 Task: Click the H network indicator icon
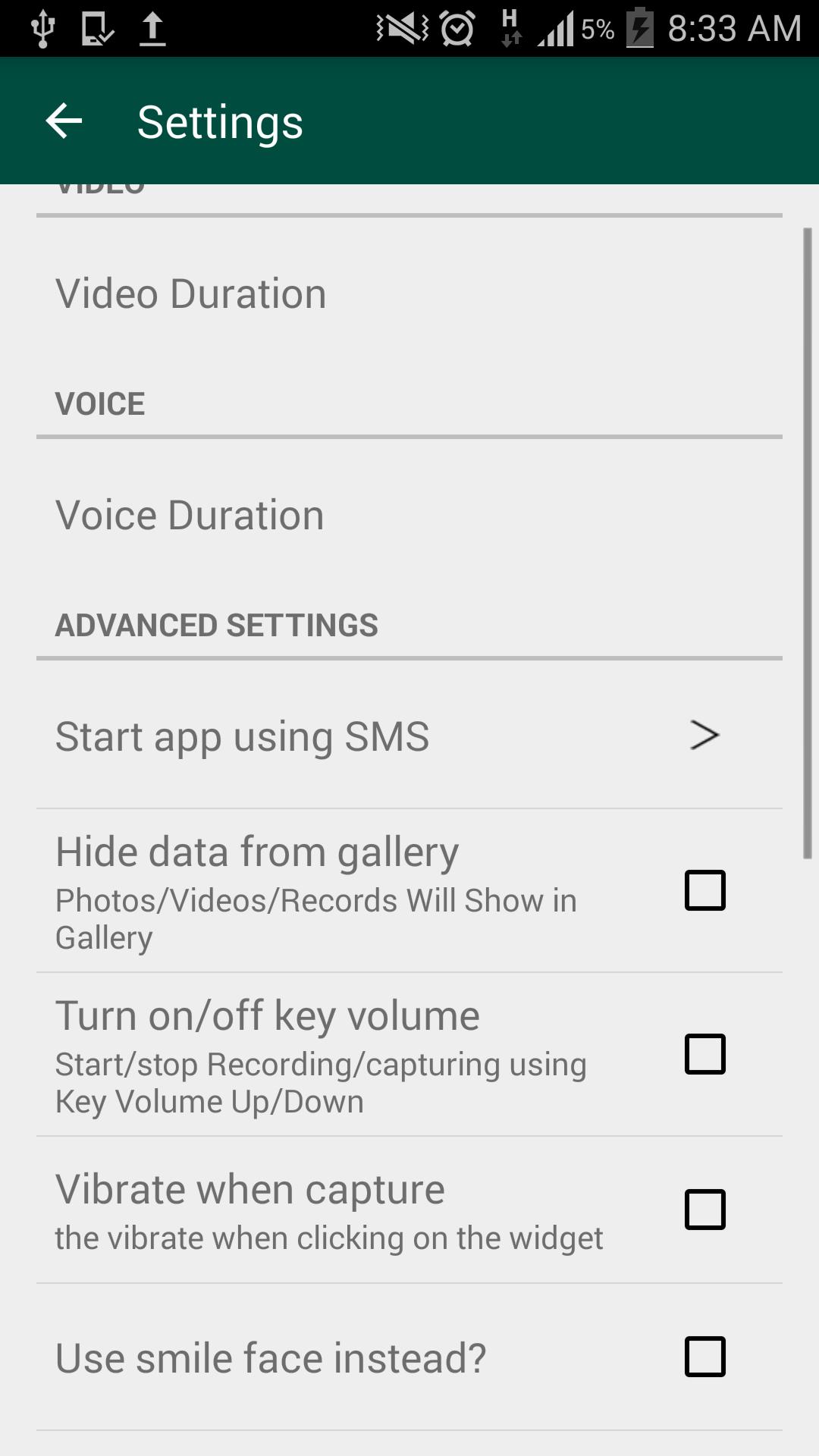(x=510, y=27)
